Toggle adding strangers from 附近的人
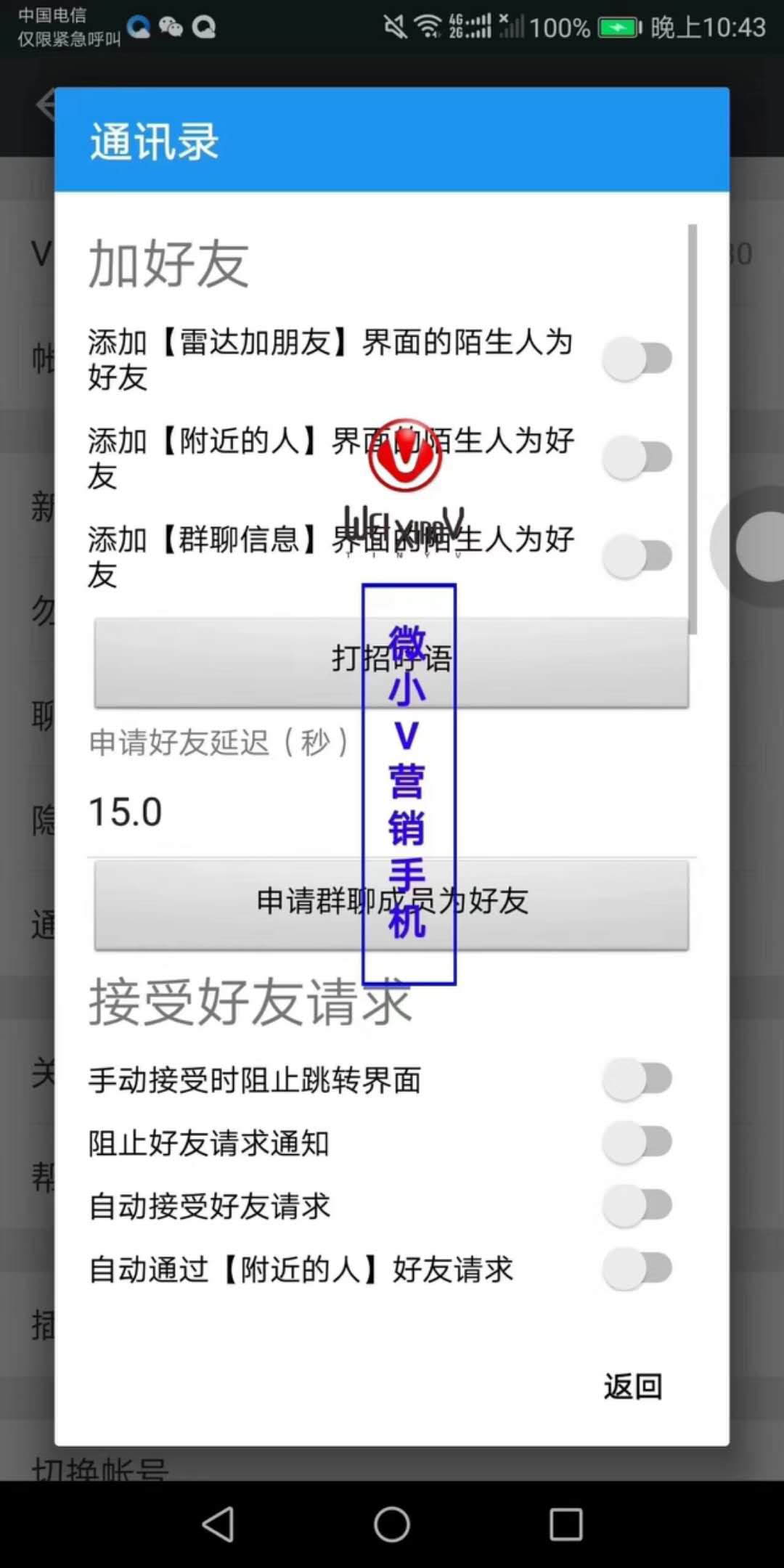784x1568 pixels. click(637, 457)
